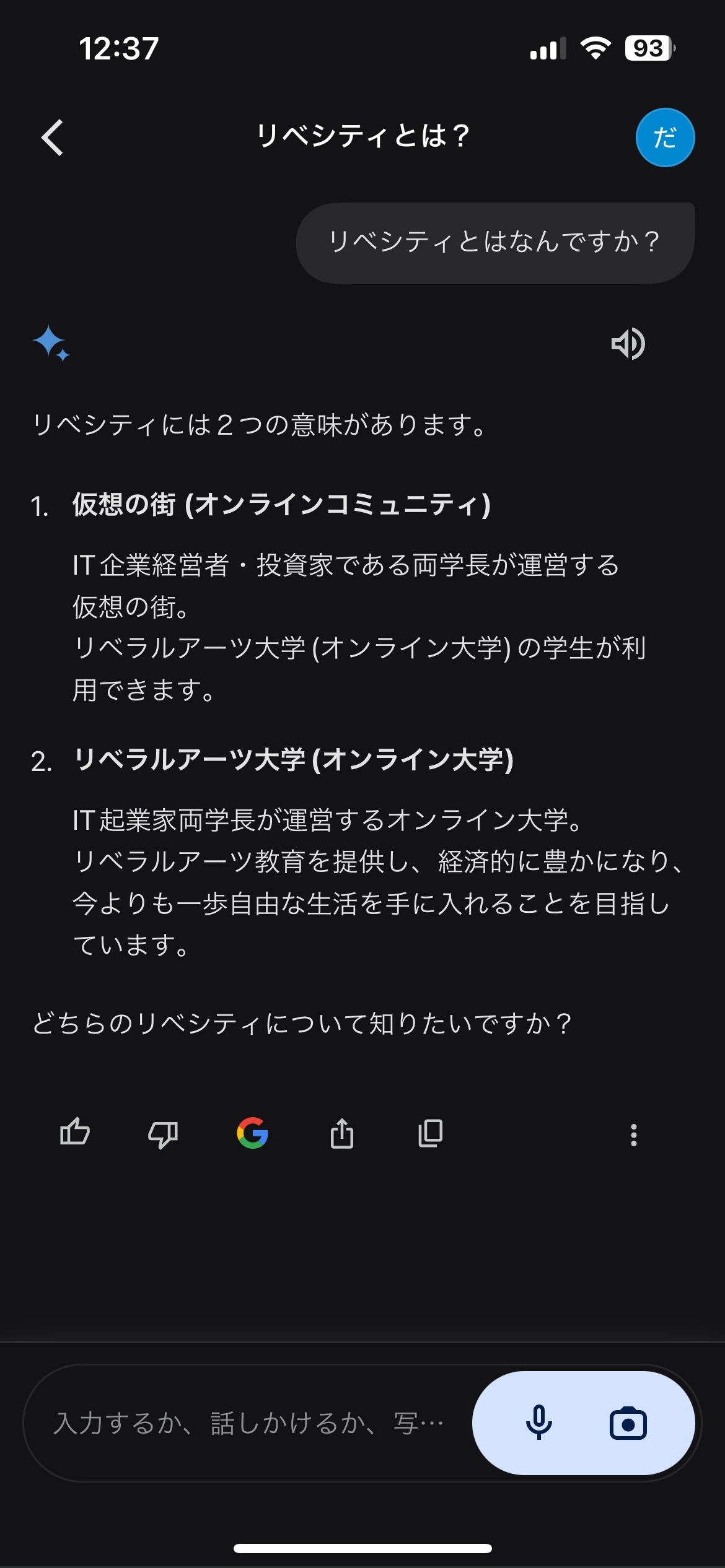Double-check the response with the Google icon

pyautogui.click(x=252, y=1133)
